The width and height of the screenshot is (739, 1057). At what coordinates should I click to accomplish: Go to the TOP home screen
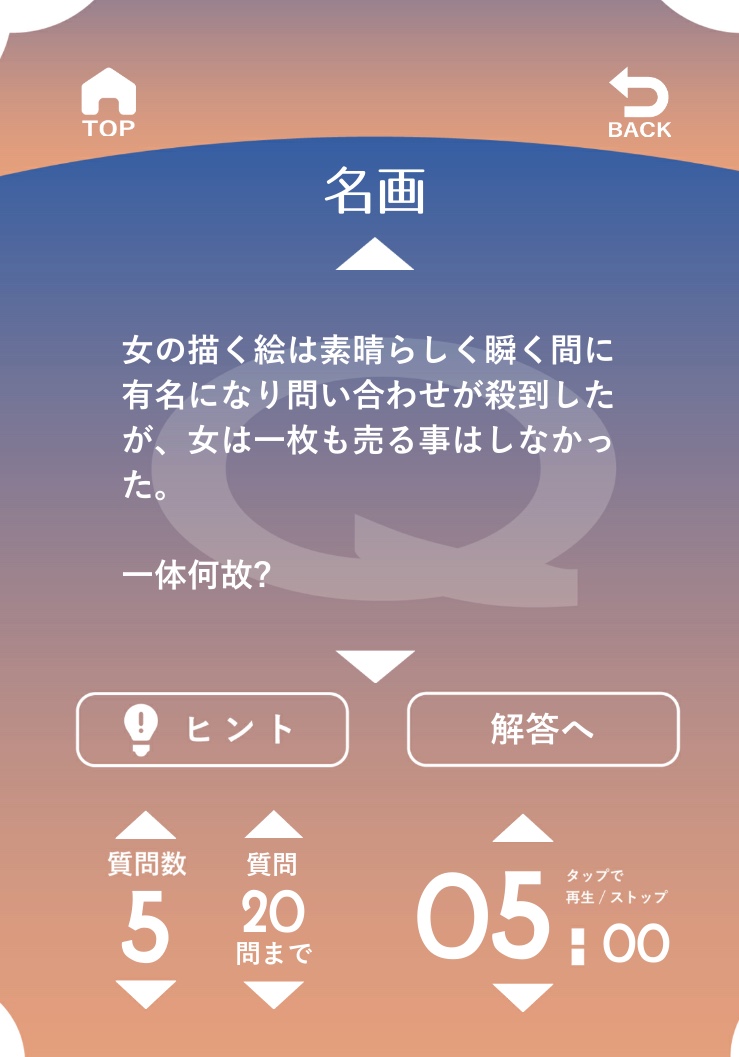coord(108,102)
